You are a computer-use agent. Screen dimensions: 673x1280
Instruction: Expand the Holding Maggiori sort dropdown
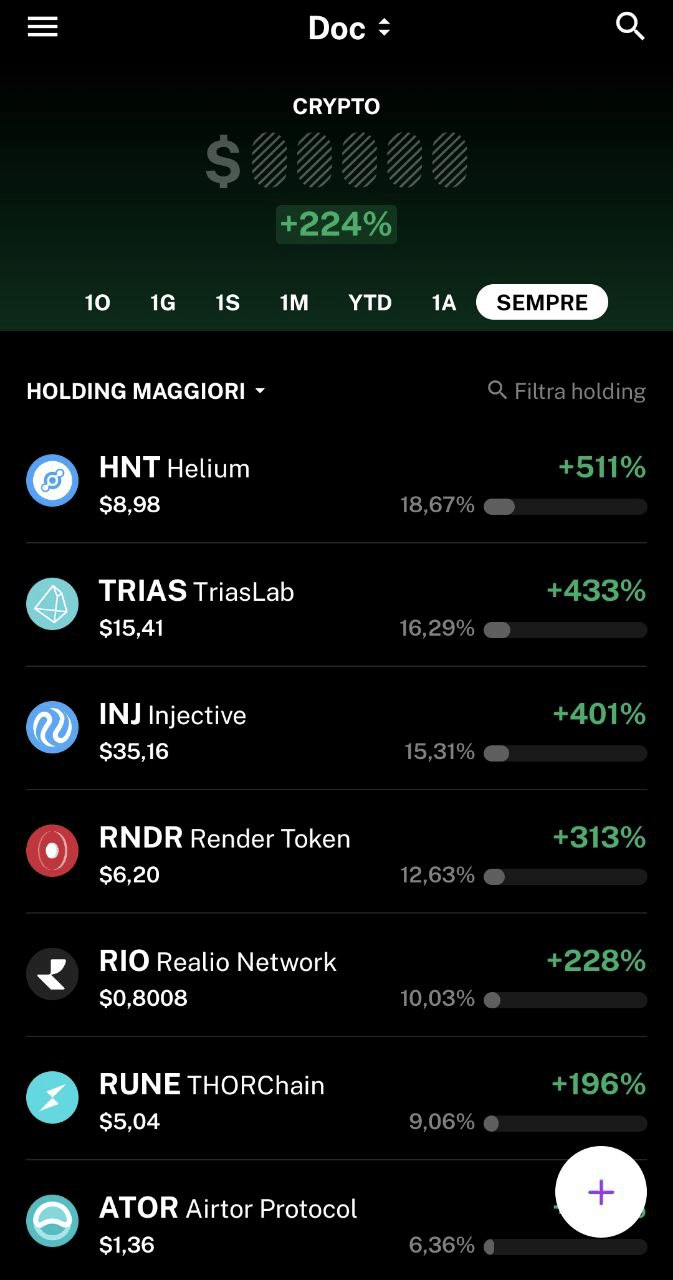(x=146, y=391)
